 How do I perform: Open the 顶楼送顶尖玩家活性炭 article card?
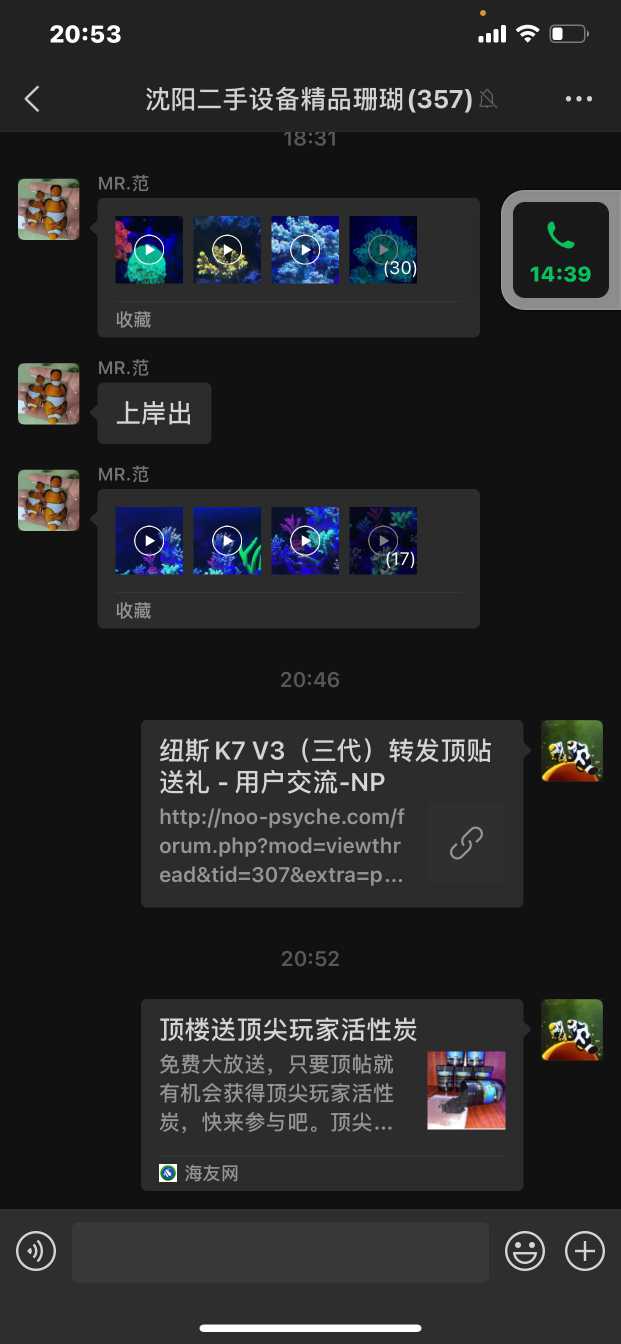click(331, 1094)
